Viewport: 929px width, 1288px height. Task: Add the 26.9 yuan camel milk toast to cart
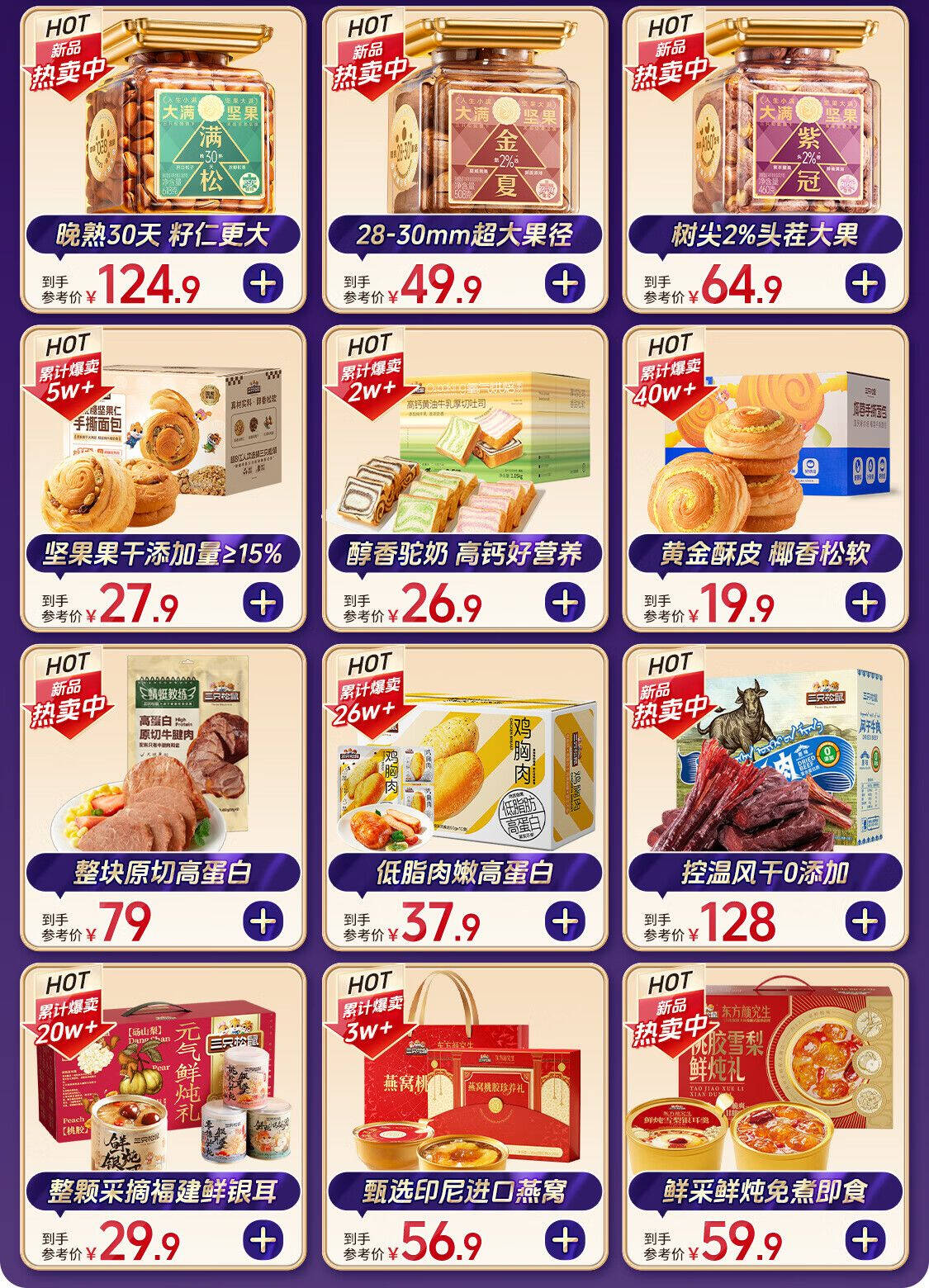click(x=565, y=602)
